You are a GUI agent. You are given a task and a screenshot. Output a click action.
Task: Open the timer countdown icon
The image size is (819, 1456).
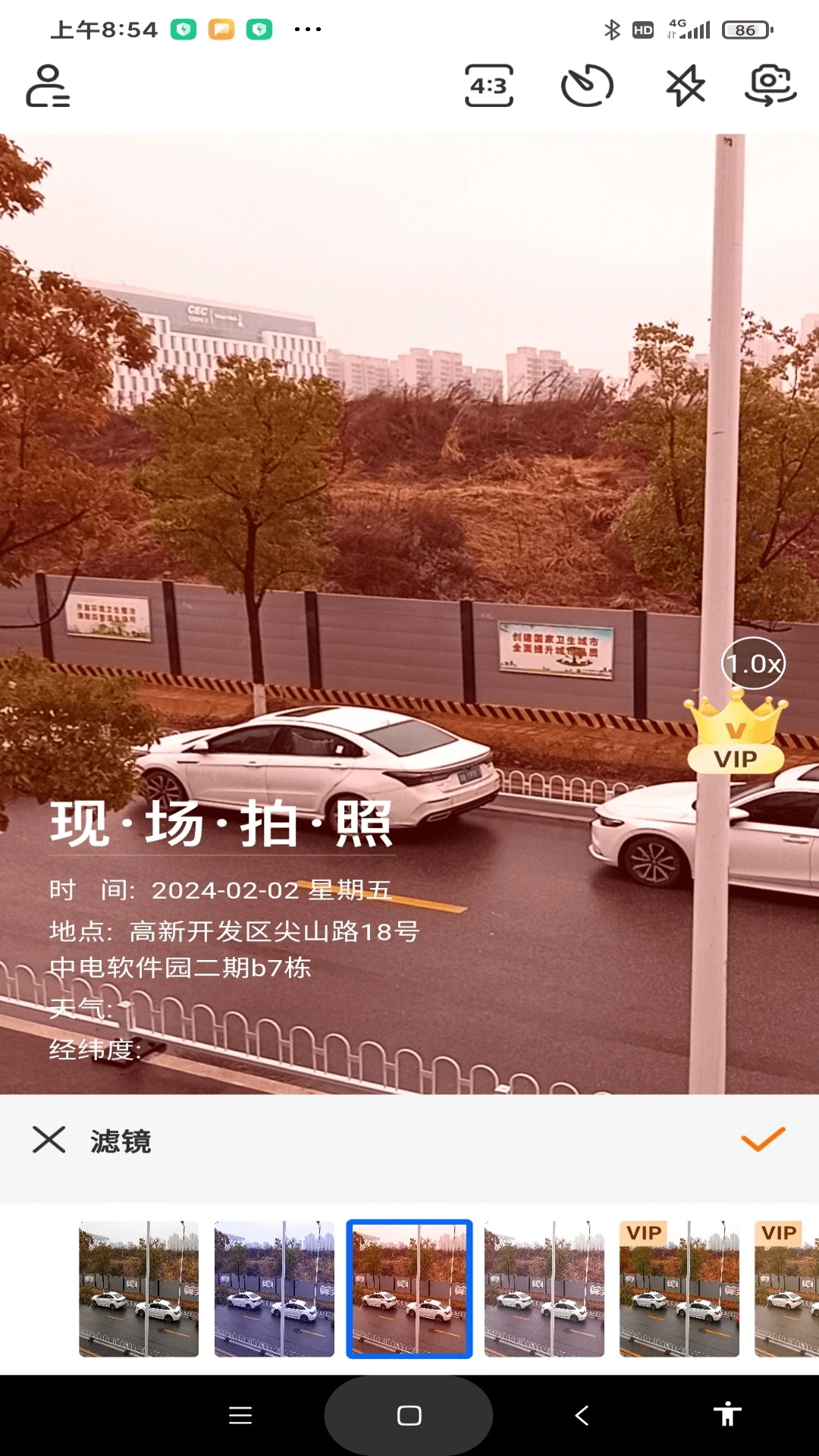coord(588,86)
